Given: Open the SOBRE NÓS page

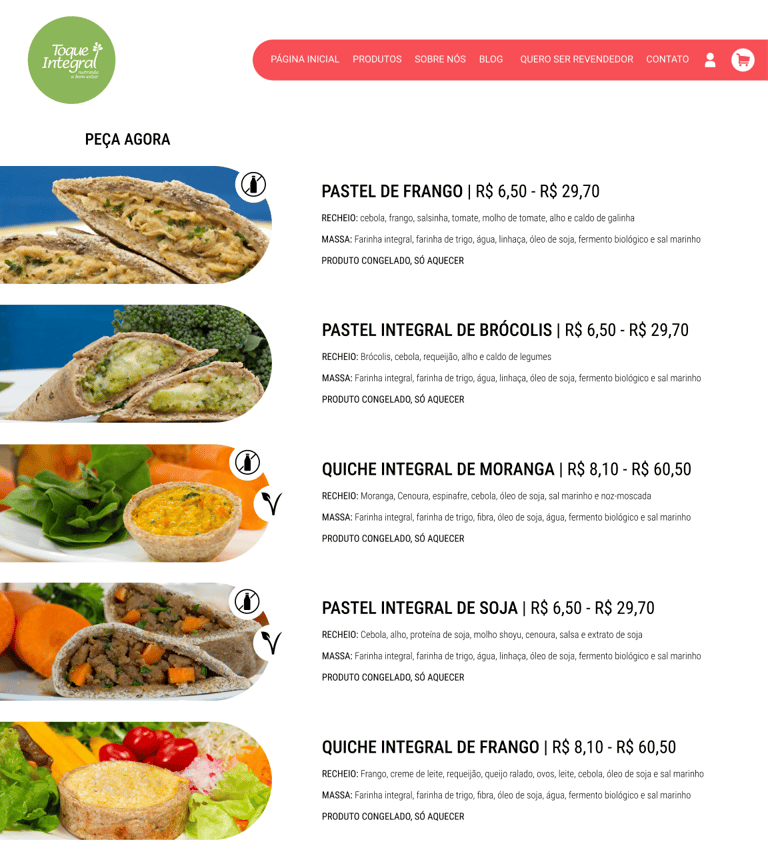Looking at the screenshot, I should click(440, 60).
